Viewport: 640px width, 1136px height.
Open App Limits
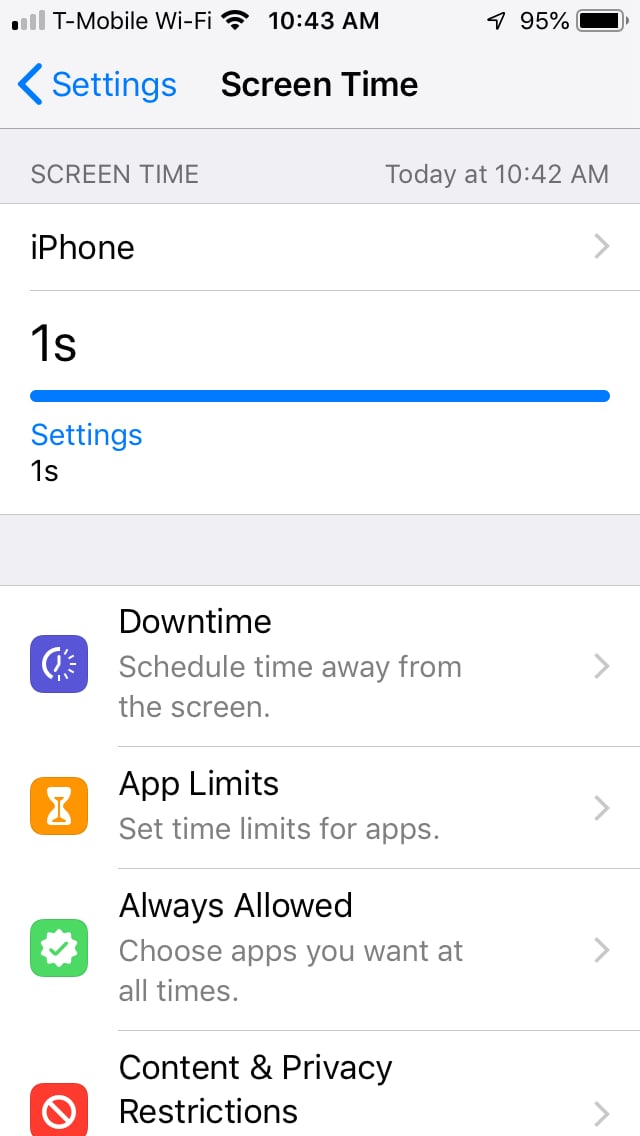coord(320,806)
